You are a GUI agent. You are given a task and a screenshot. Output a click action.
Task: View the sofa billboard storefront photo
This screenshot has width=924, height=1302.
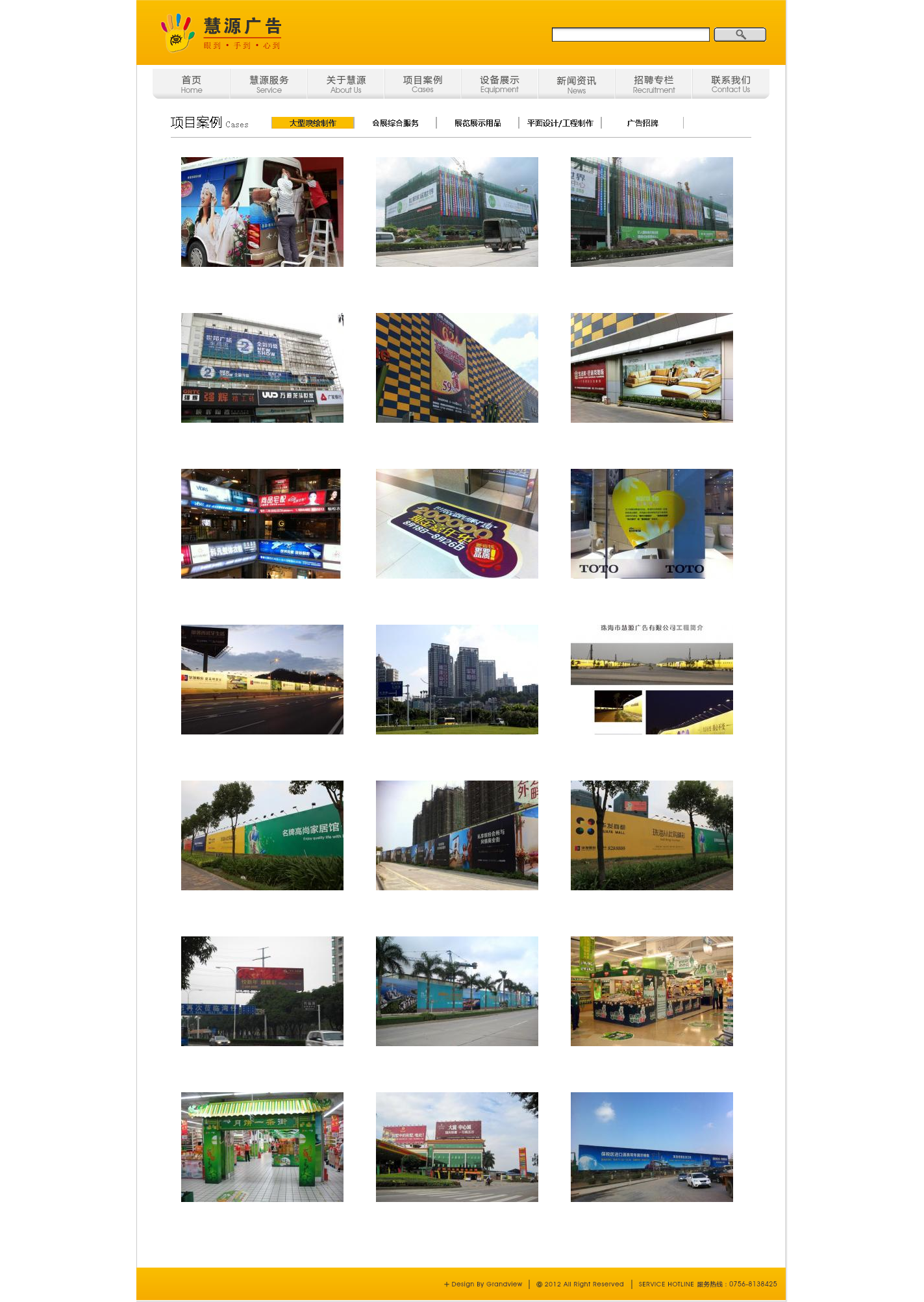click(652, 368)
